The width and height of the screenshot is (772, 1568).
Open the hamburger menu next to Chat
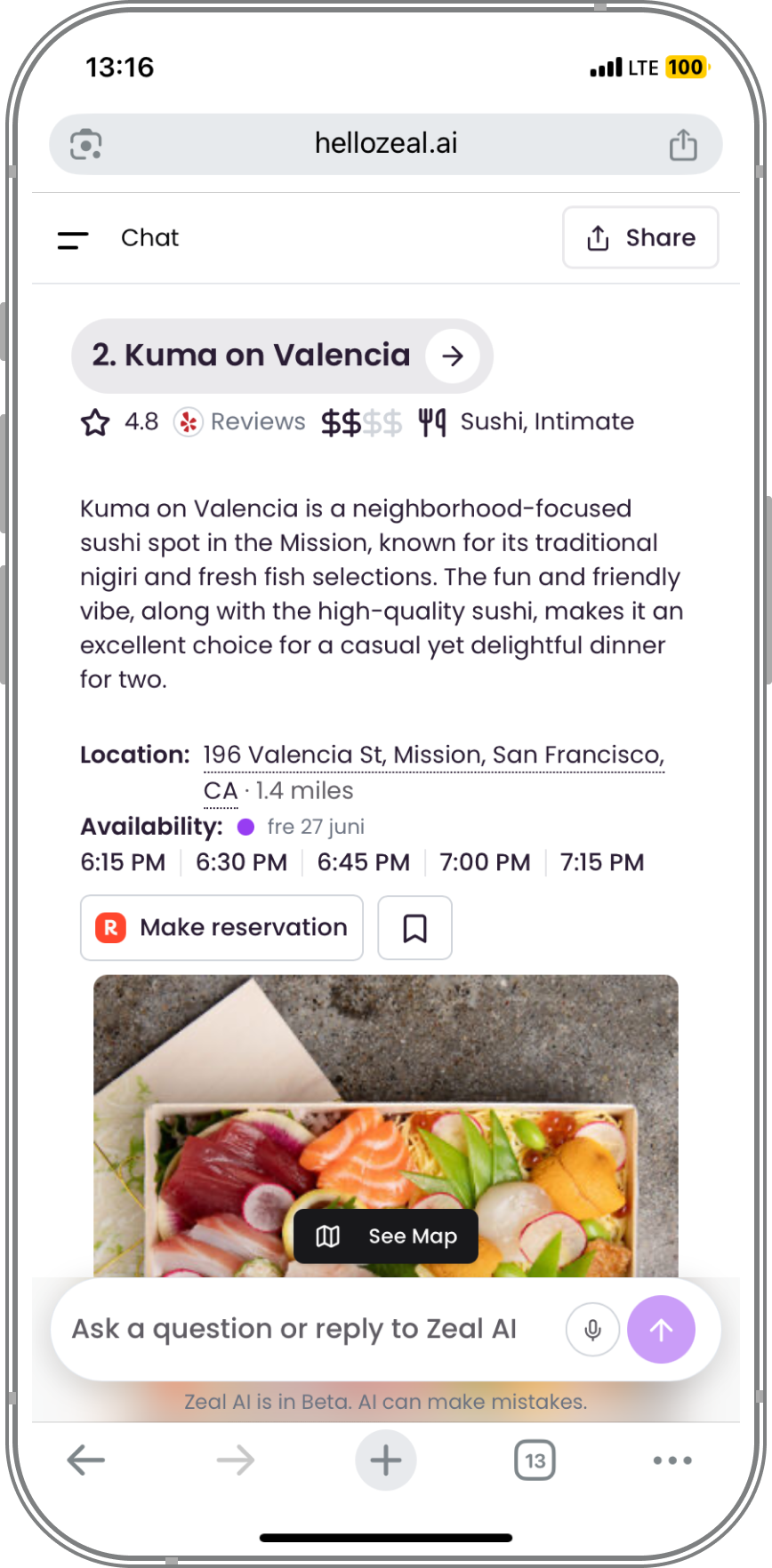[73, 239]
